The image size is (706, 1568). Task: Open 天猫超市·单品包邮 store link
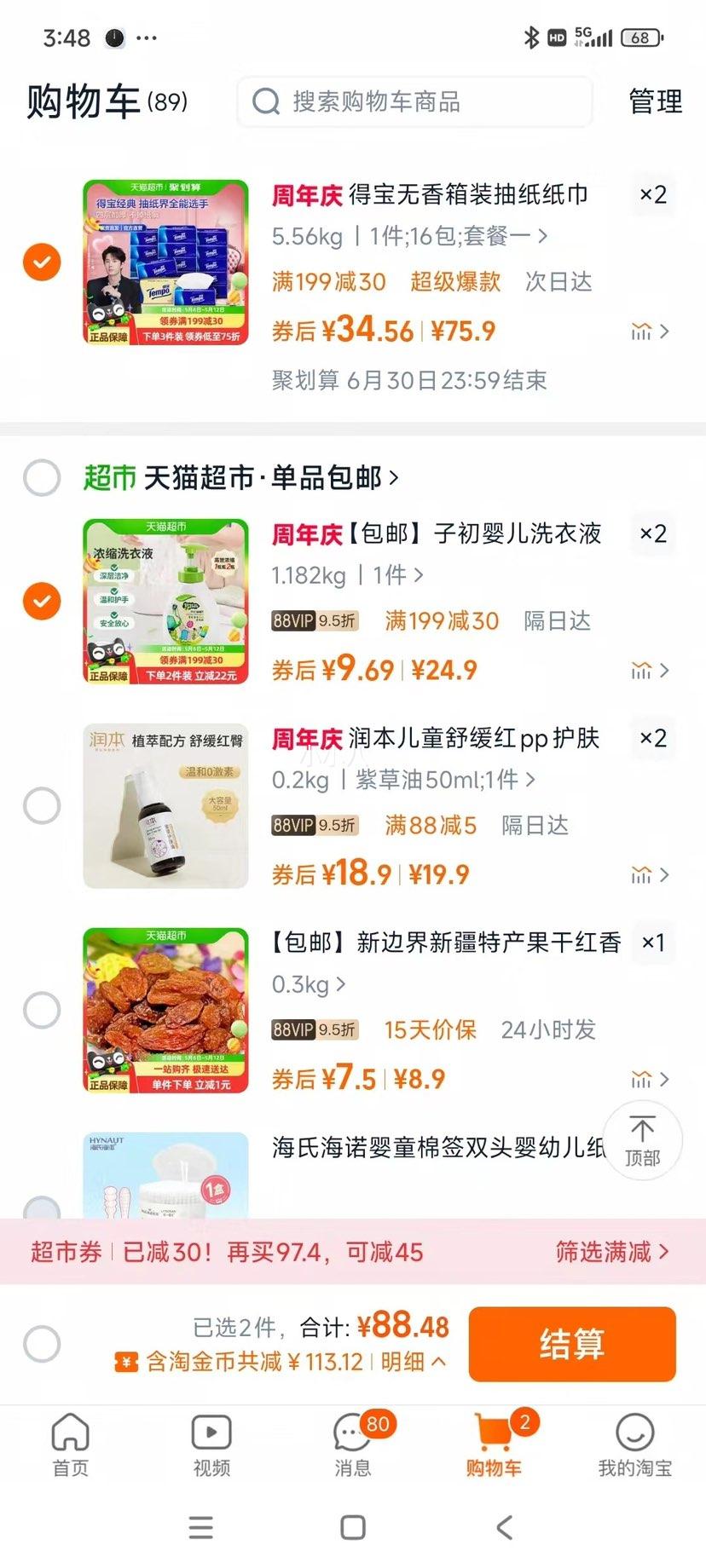coord(271,477)
